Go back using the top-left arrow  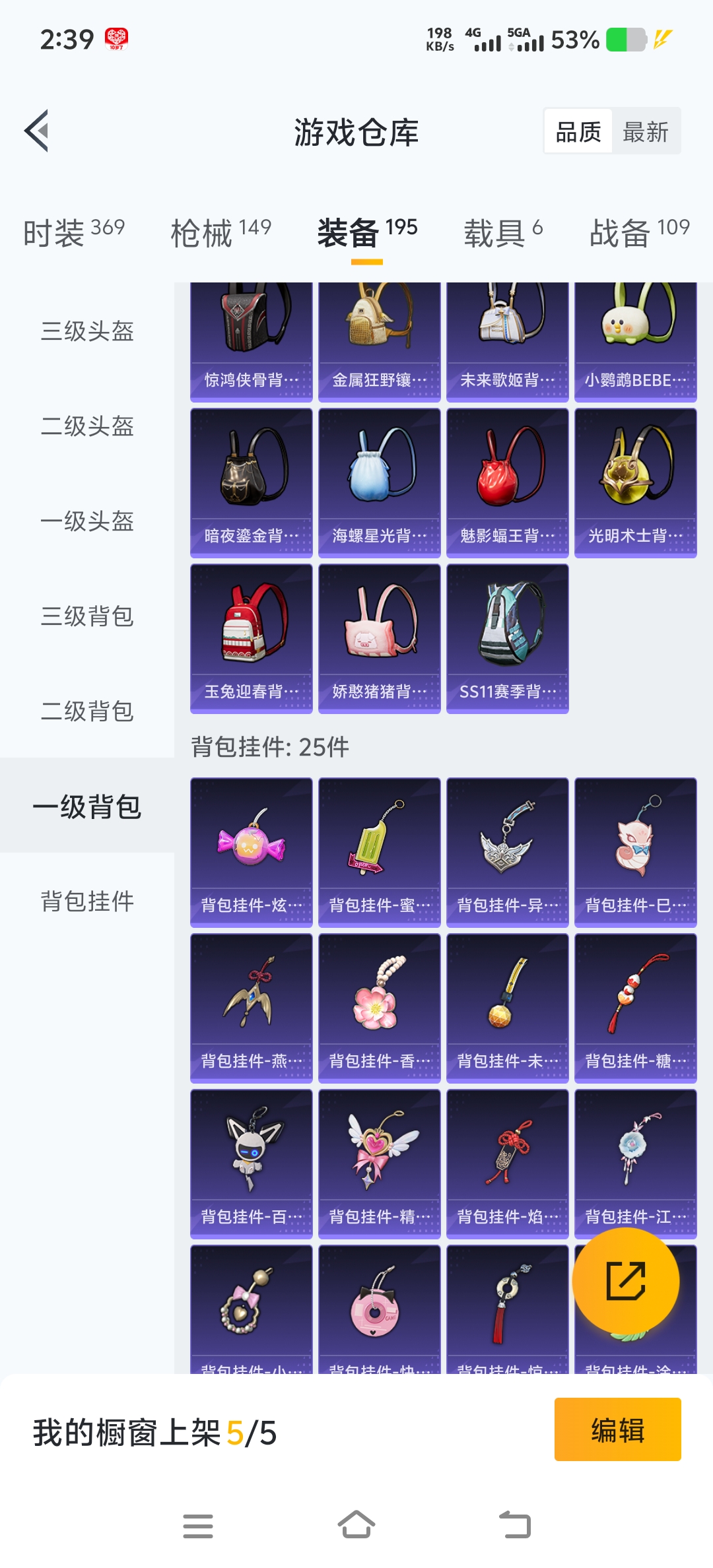(37, 131)
